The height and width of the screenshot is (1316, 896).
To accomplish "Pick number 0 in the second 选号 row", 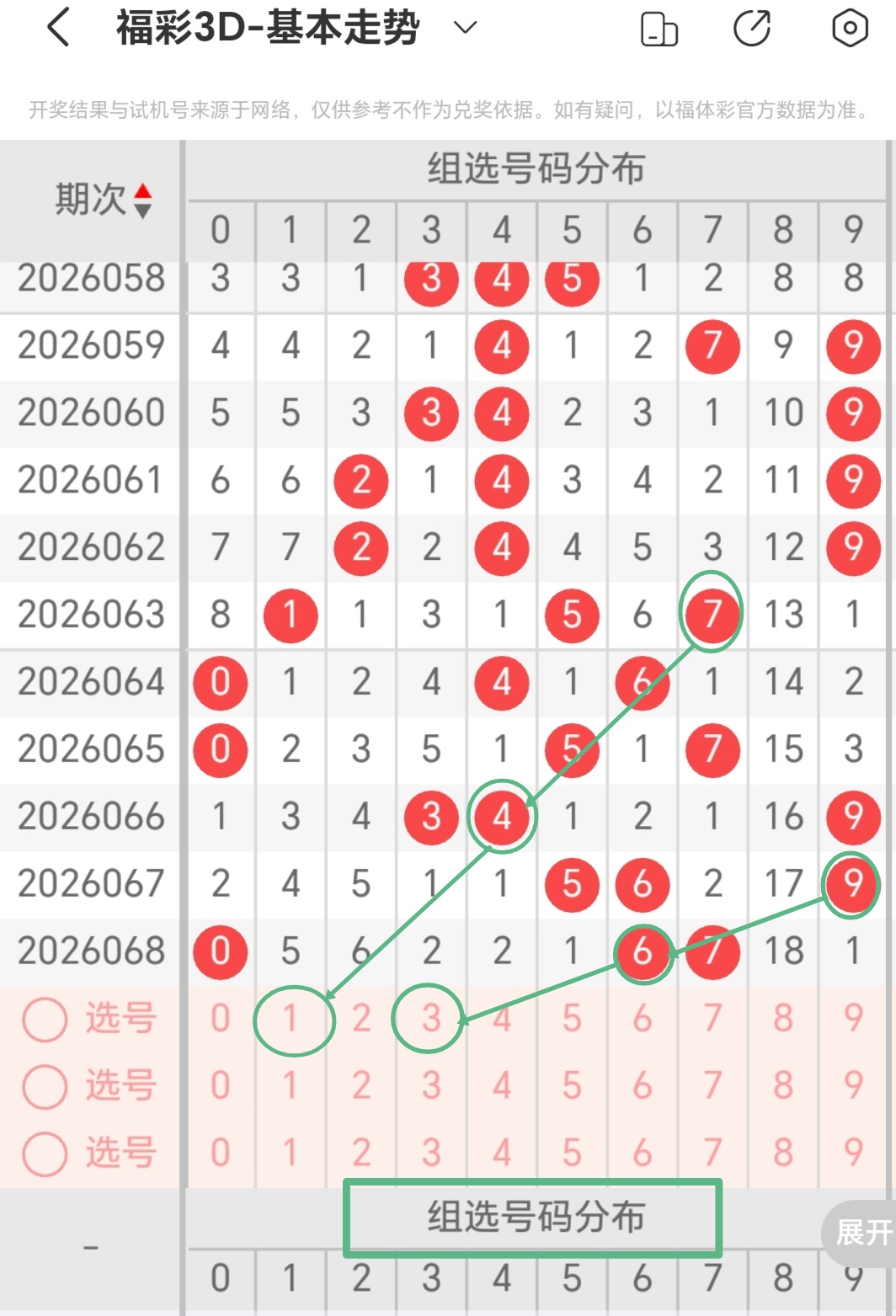I will point(220,1085).
